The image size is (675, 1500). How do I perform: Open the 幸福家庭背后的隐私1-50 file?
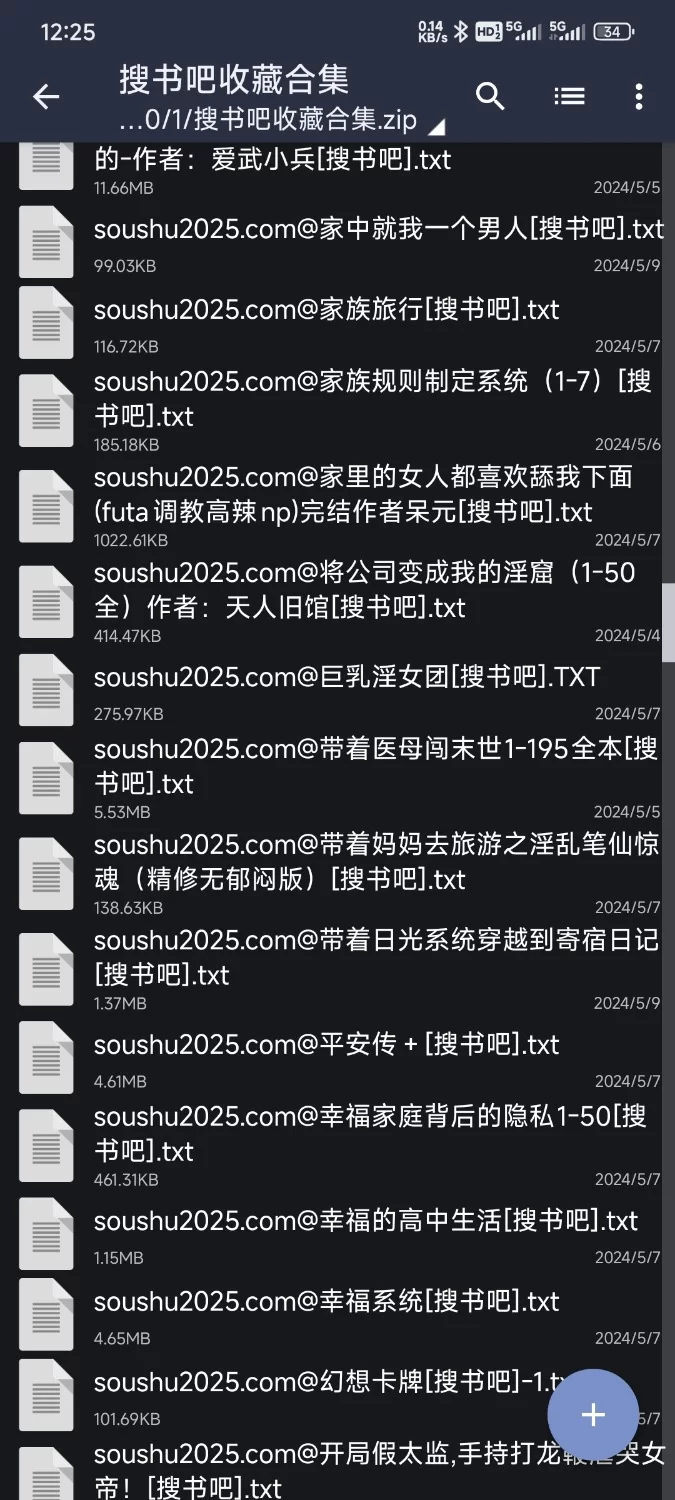tap(370, 1133)
